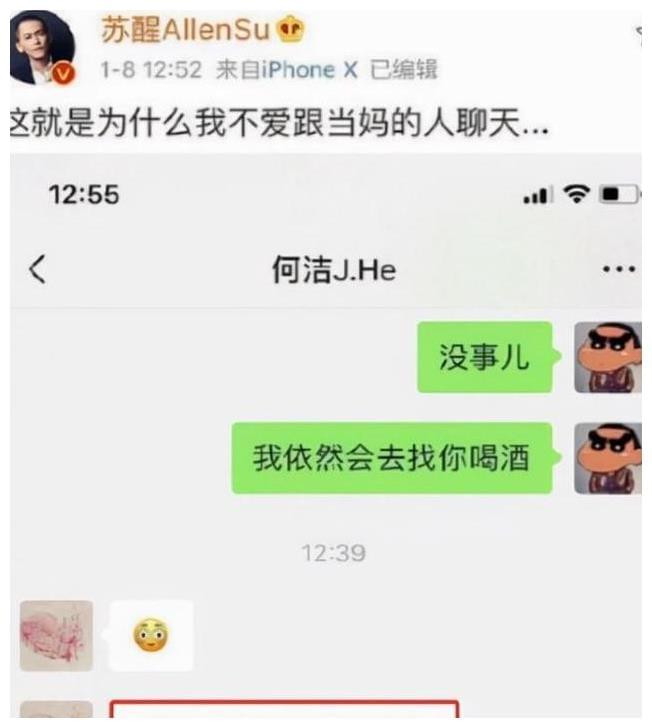Open the attached chat screenshot image

[x=326, y=440]
